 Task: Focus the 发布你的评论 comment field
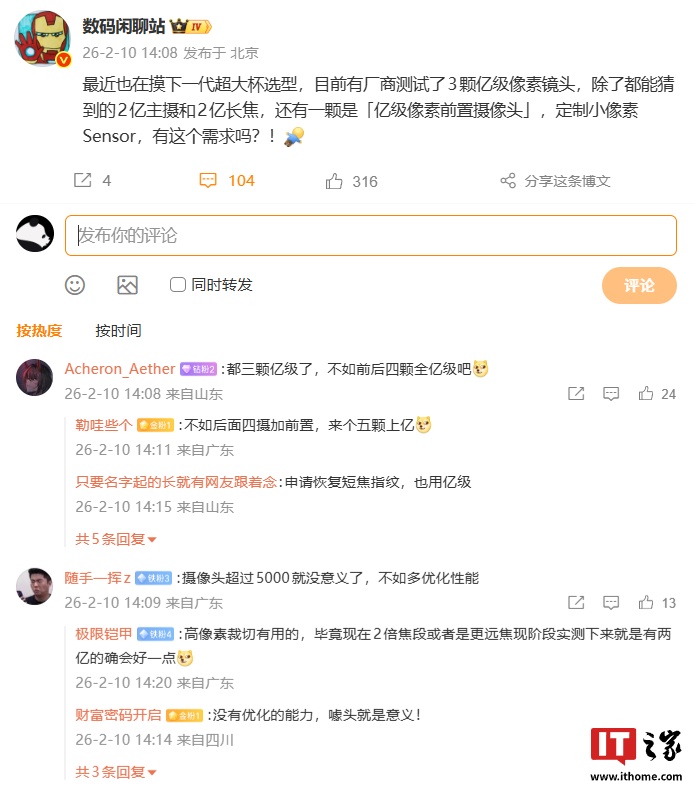tap(370, 236)
